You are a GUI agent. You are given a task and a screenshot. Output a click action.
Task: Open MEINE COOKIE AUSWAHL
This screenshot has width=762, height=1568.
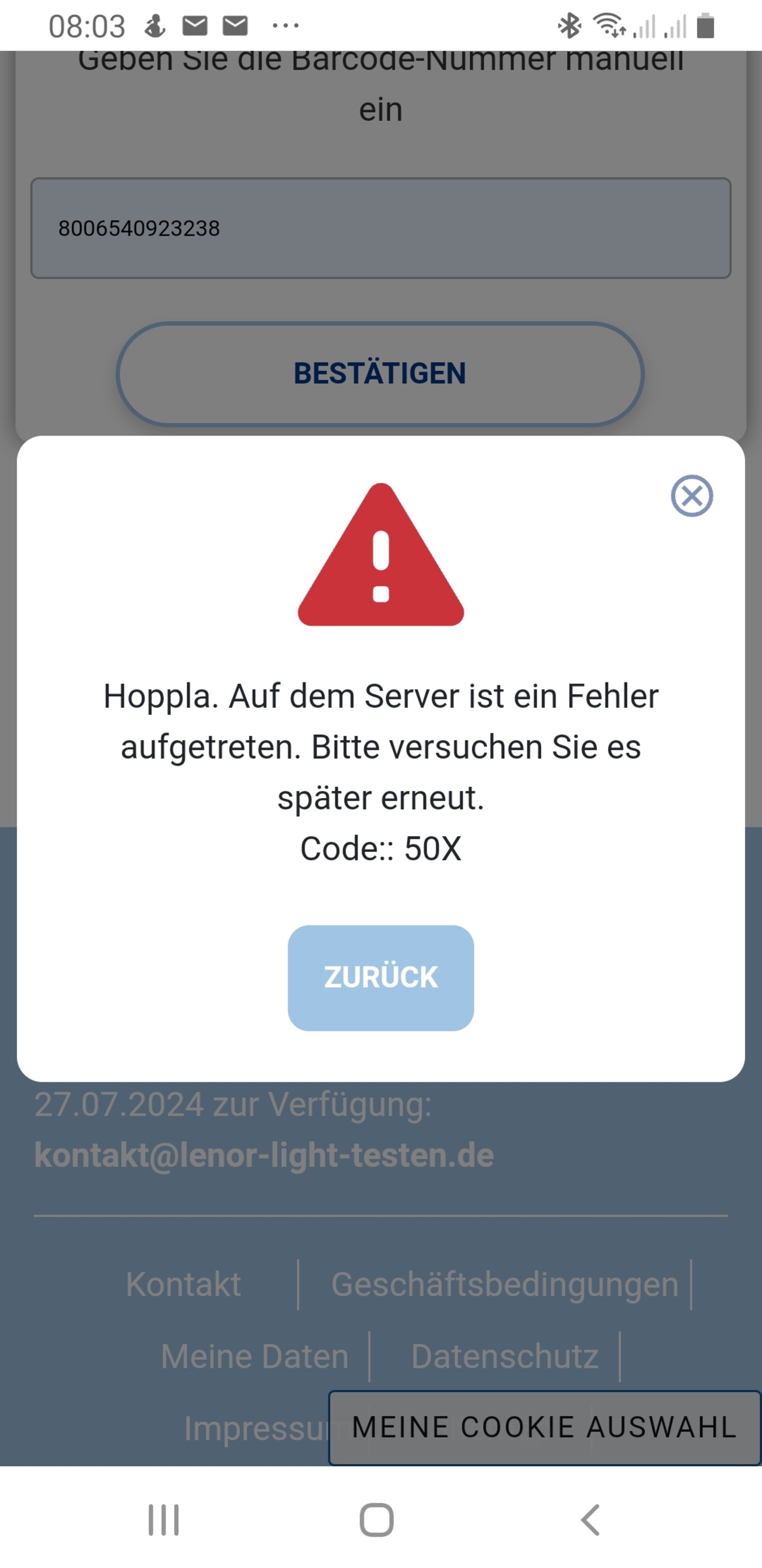coord(544,1427)
